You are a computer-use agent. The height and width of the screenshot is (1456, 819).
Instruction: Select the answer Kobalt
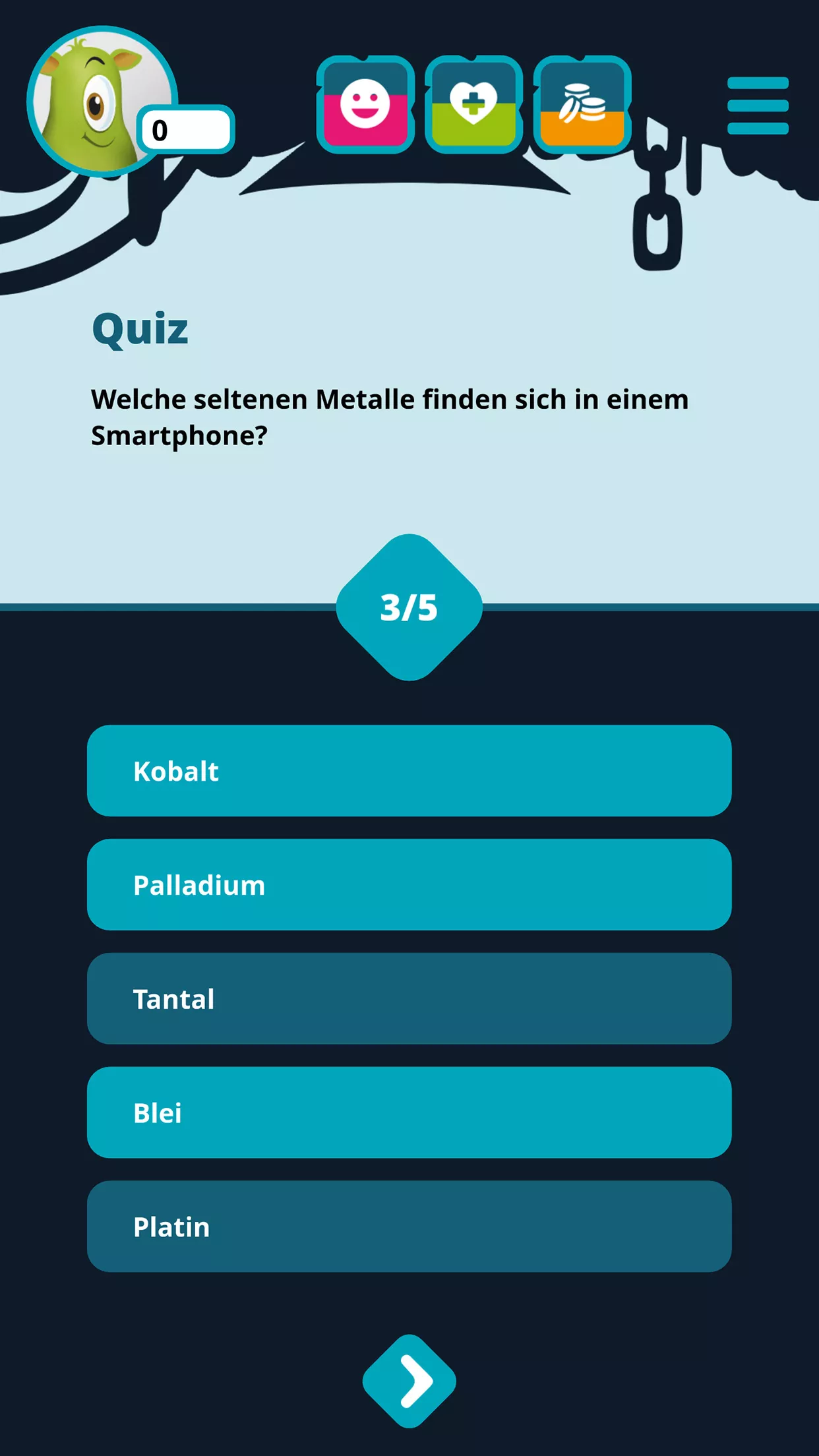point(409,771)
